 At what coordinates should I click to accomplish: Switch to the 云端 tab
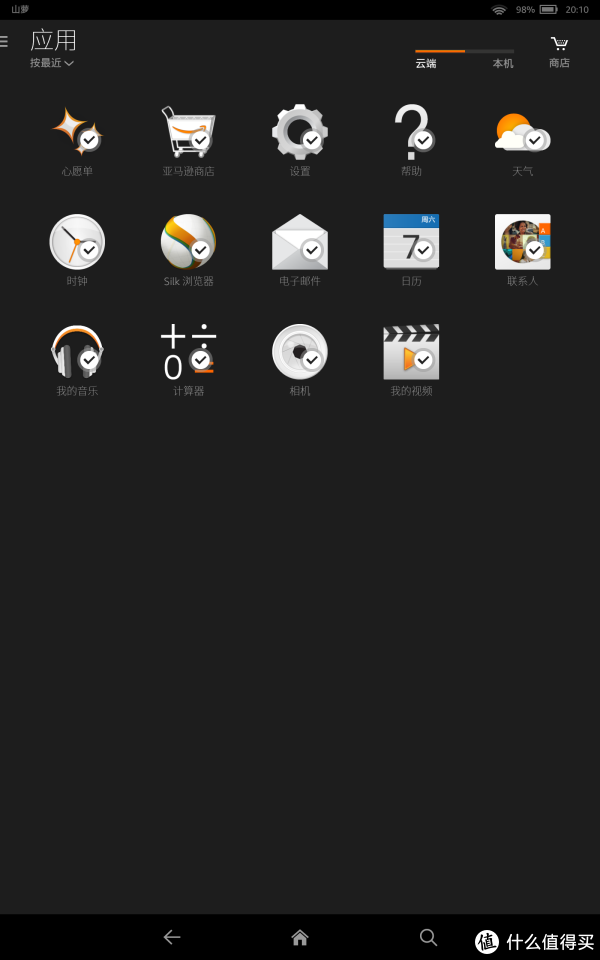click(x=426, y=63)
